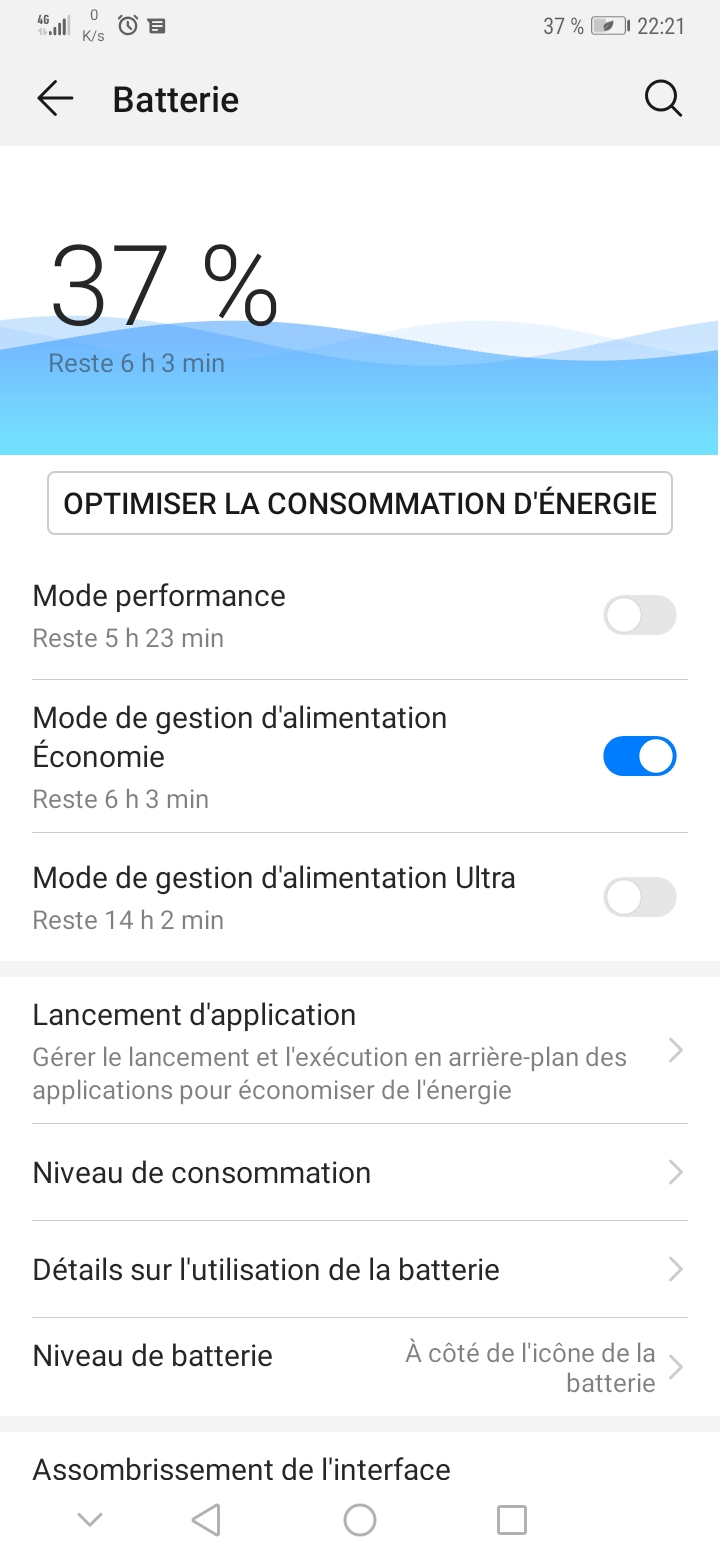Open Lancement d'application settings
Screen dimensions: 720x1560
point(360,1051)
